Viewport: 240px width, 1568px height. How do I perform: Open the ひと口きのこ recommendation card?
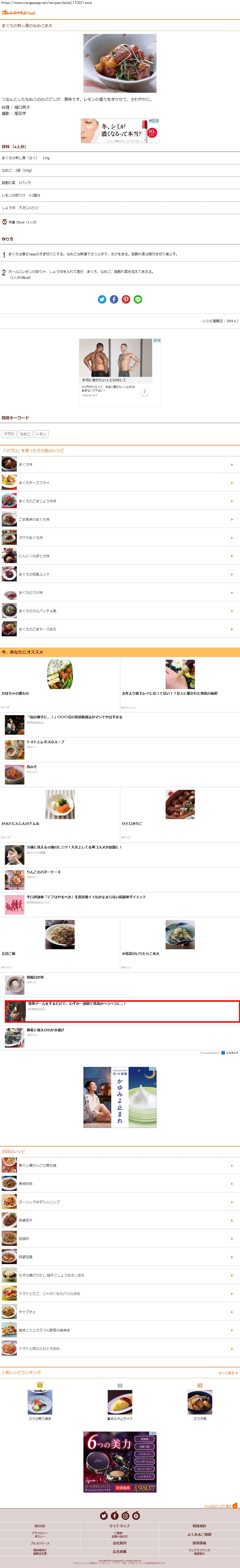[x=180, y=813]
